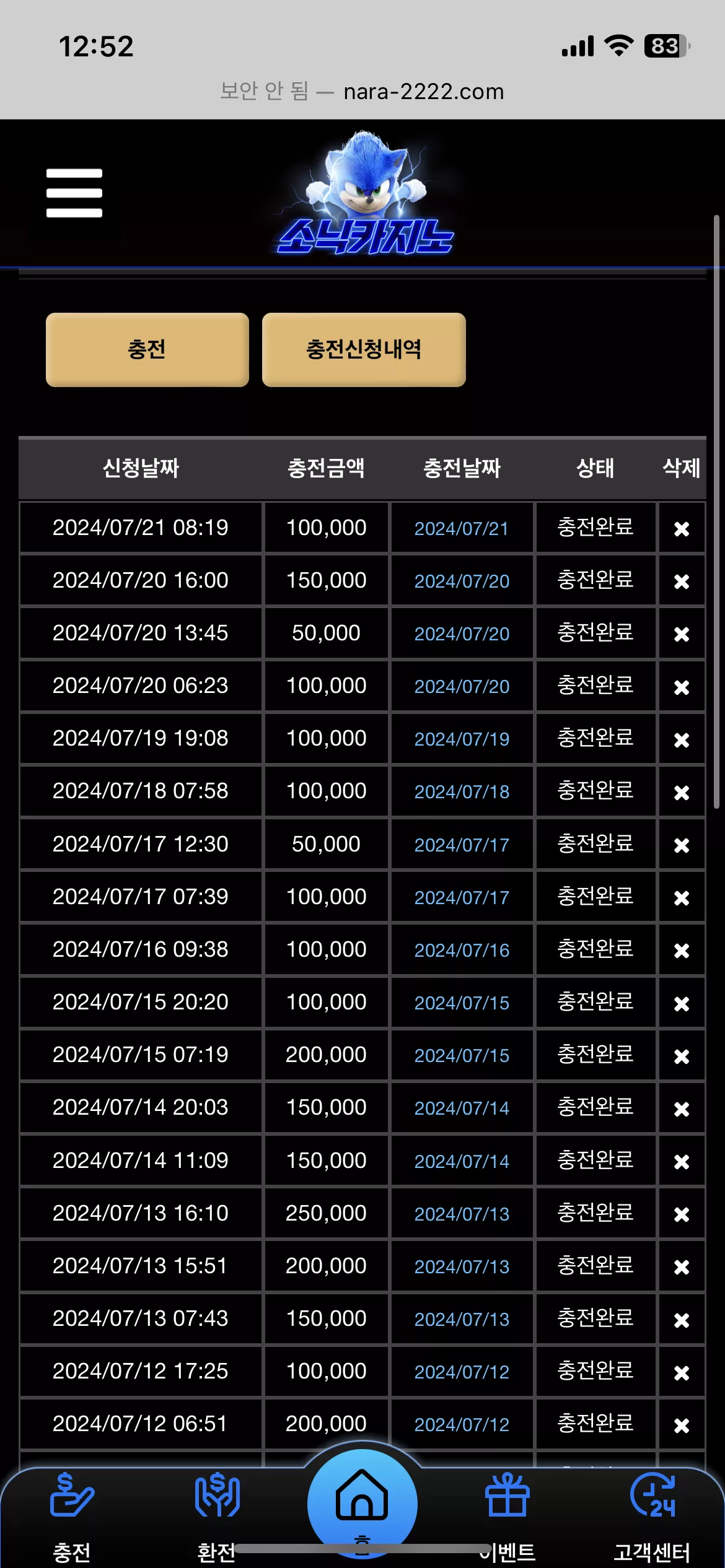The width and height of the screenshot is (725, 1568).
Task: Delete the 2024/07/19 19:08 record
Action: [682, 739]
